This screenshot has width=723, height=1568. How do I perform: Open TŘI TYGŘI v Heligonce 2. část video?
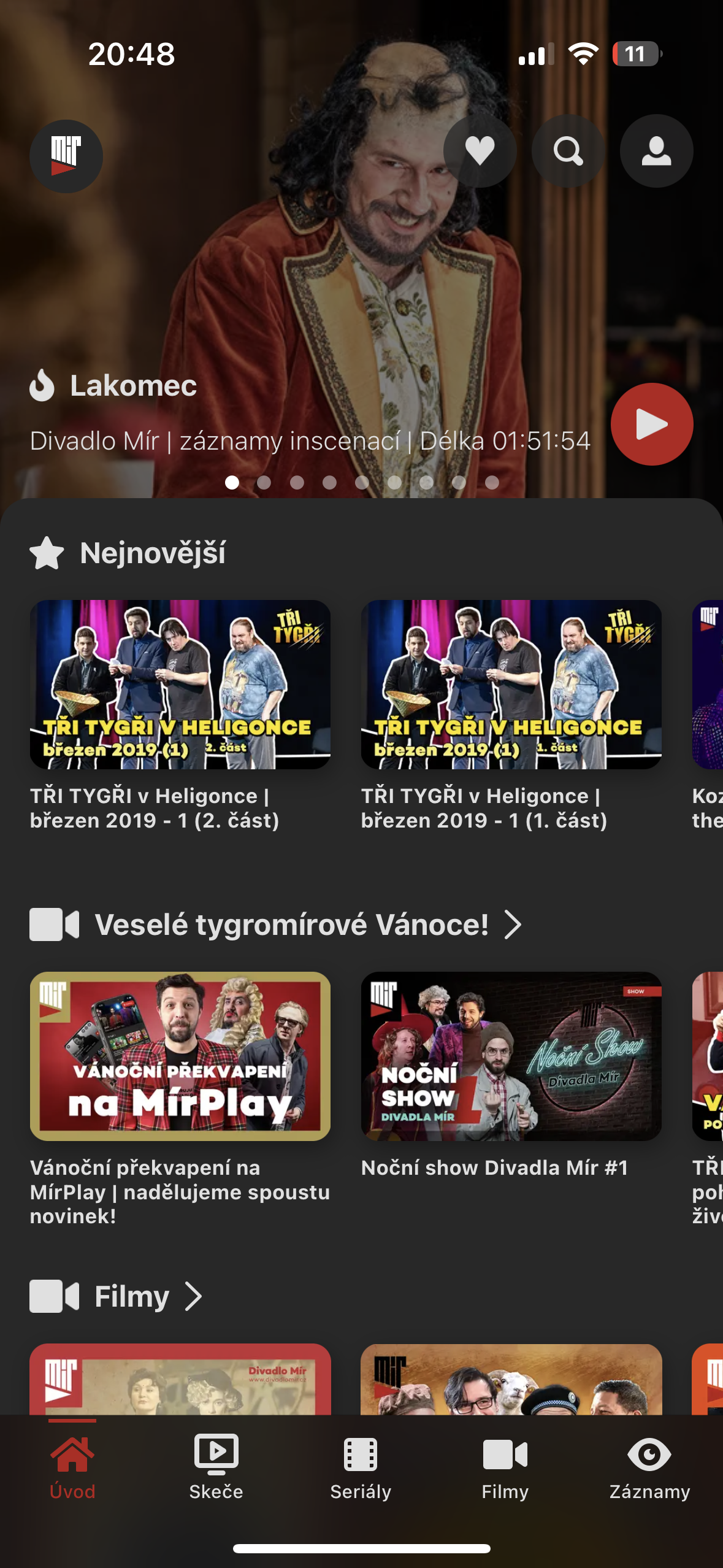(x=180, y=685)
